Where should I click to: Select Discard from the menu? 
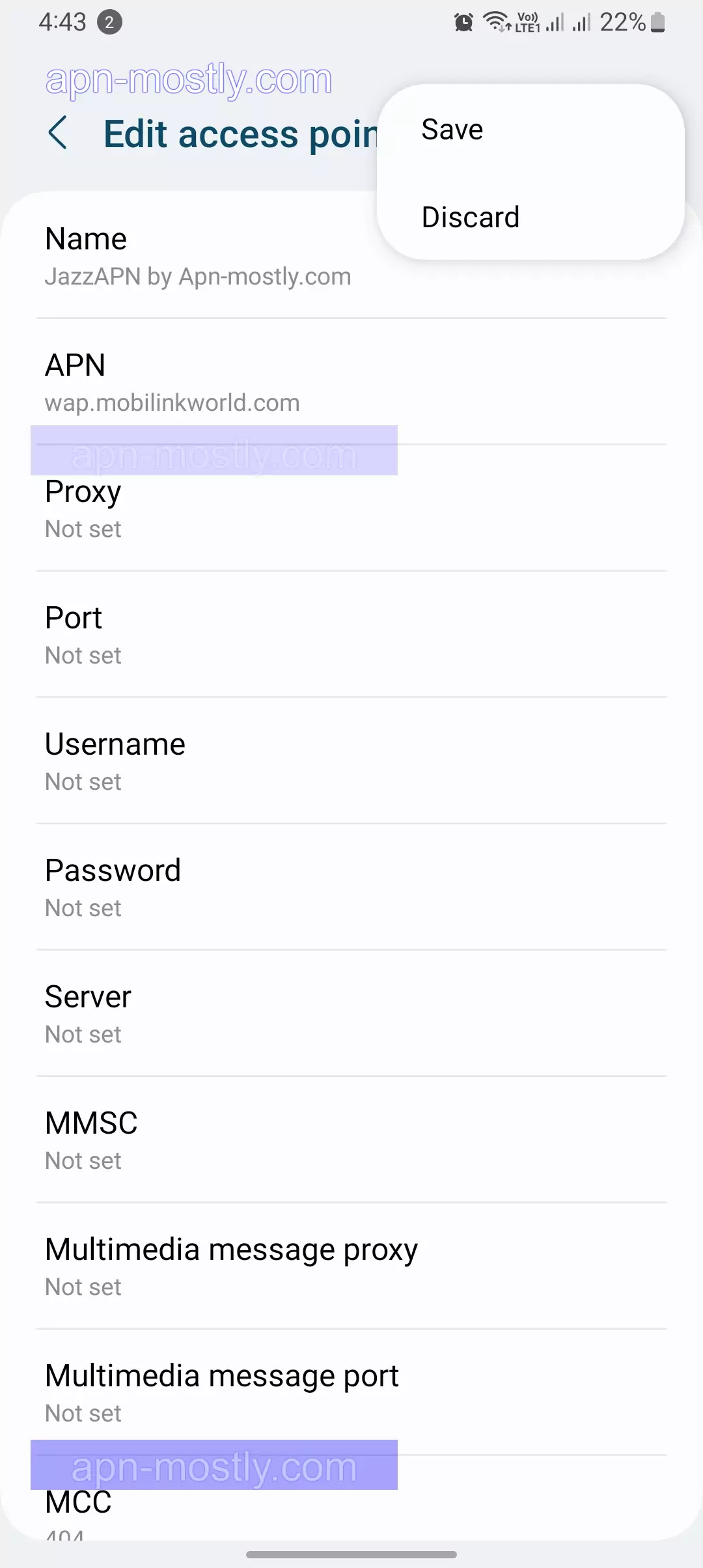point(470,216)
